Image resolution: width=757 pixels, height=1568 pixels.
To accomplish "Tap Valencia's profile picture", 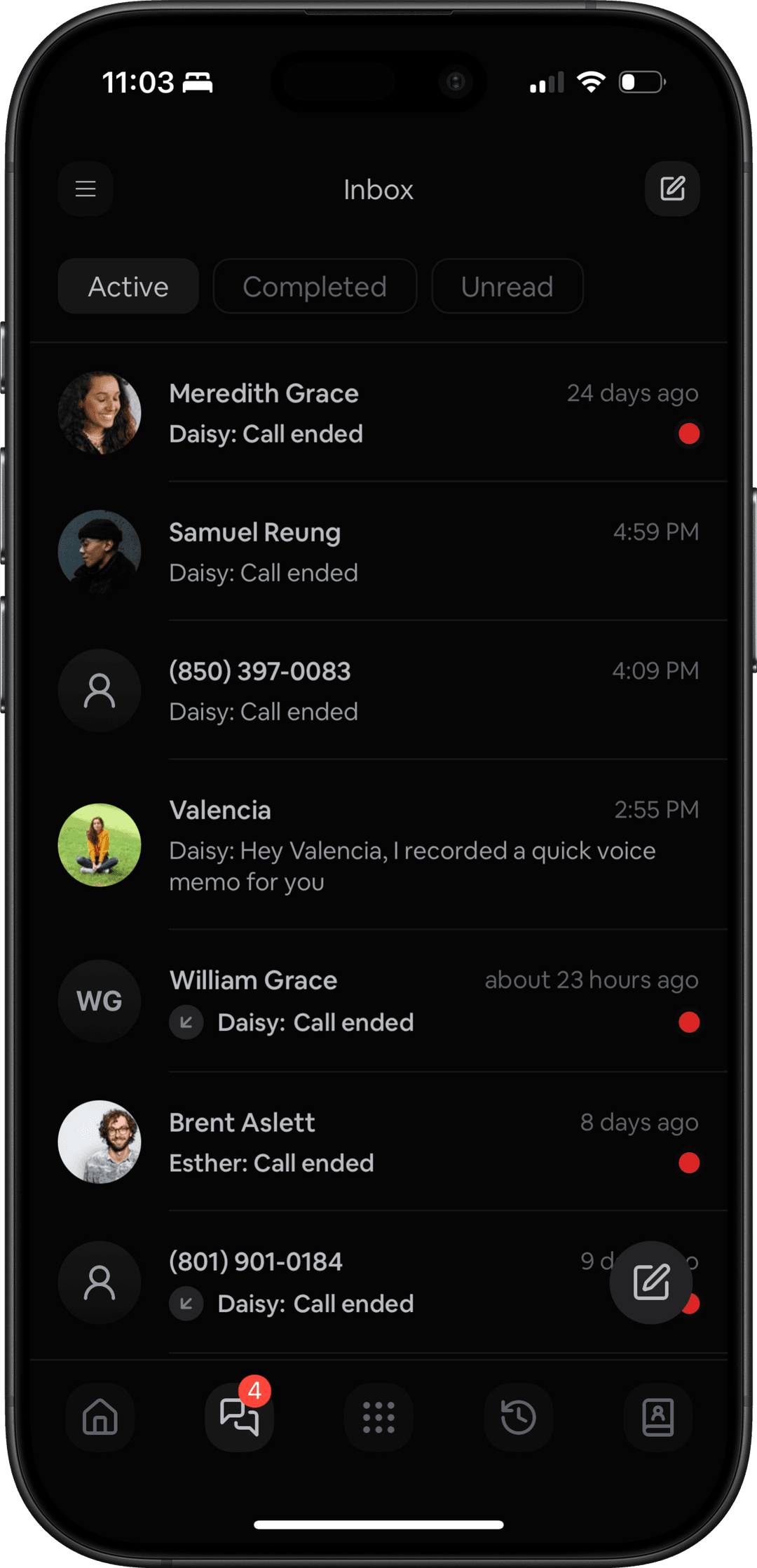I will coord(100,846).
